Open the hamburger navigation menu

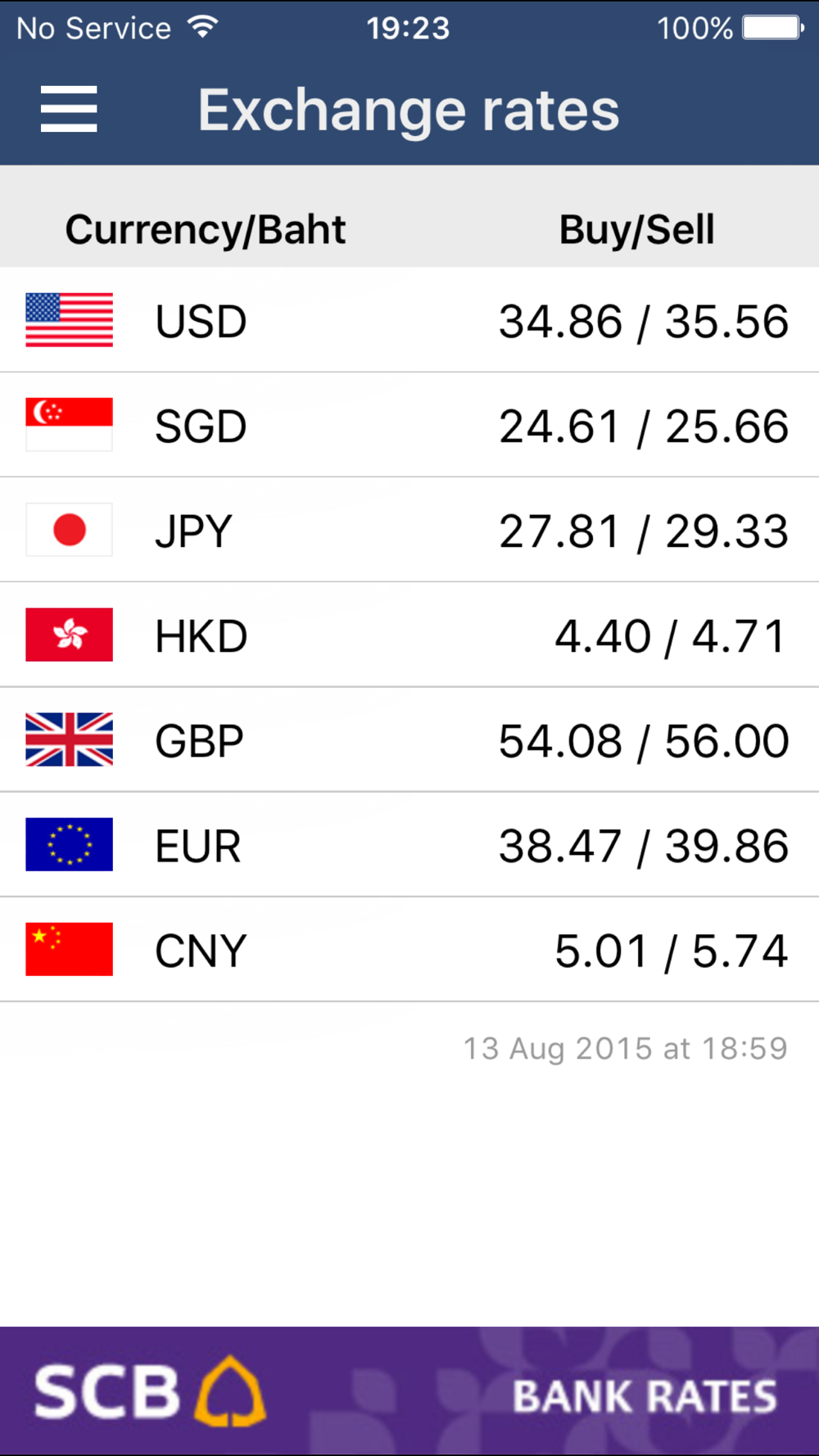coord(69,109)
